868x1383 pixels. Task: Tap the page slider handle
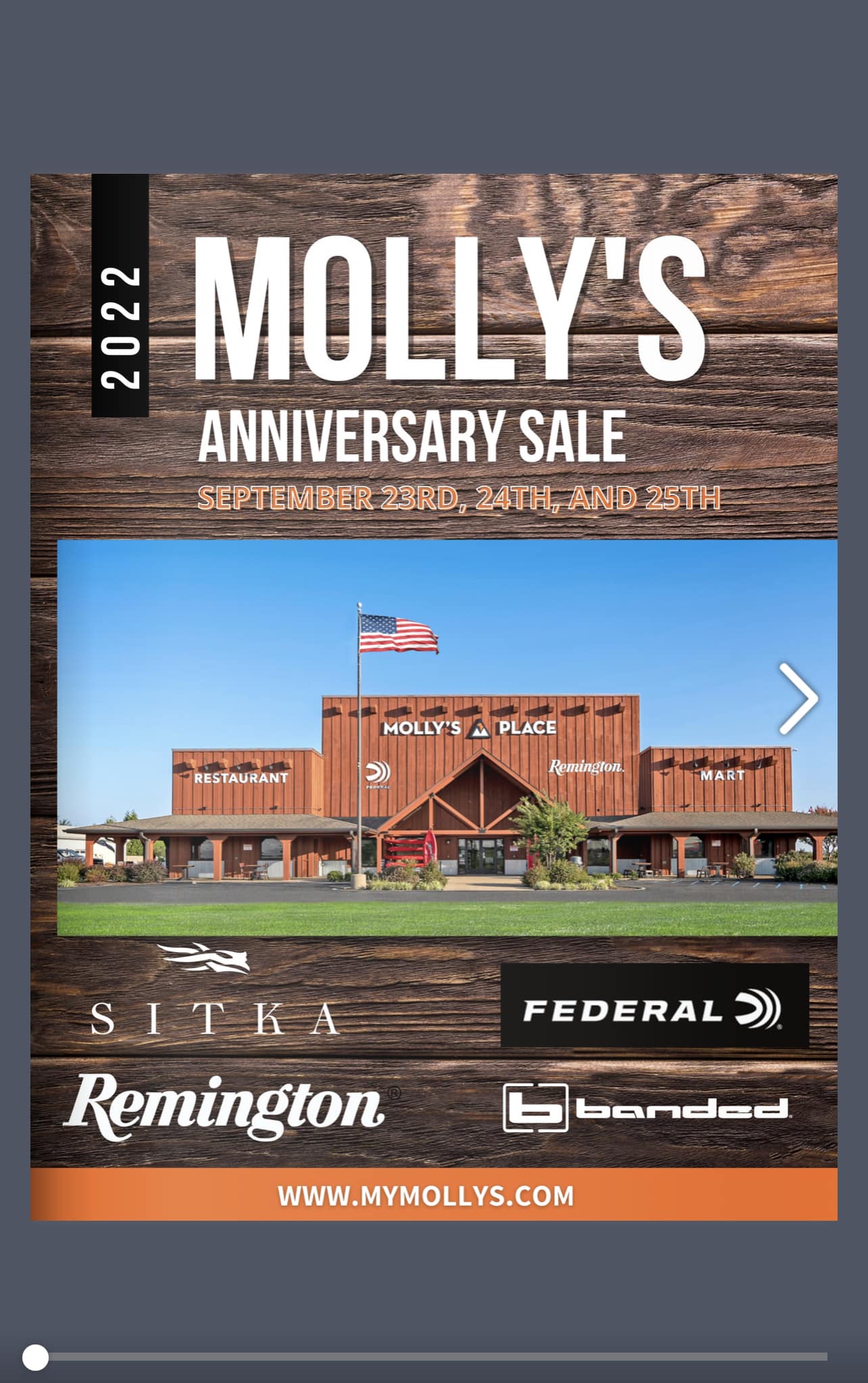[x=35, y=1357]
